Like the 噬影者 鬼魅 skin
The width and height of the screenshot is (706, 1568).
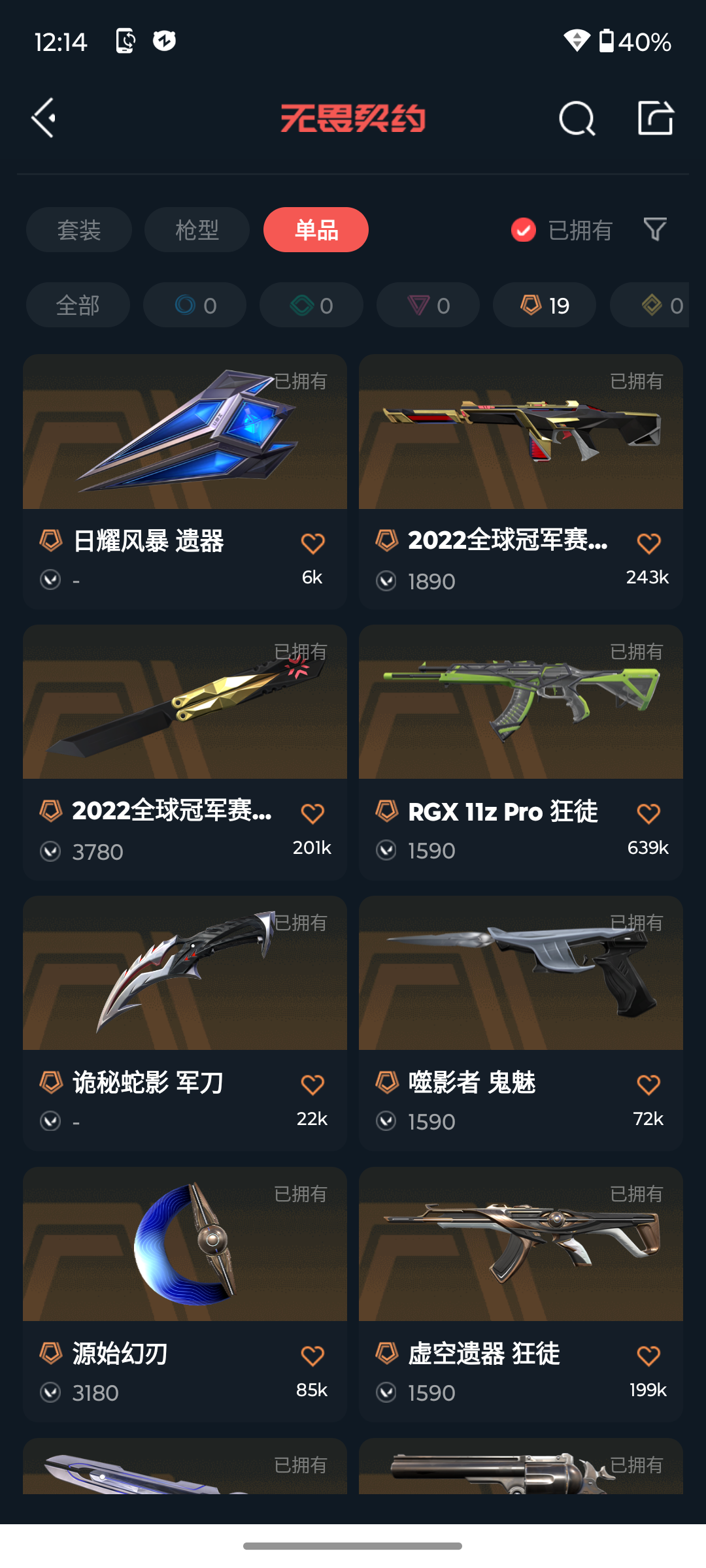click(648, 1085)
